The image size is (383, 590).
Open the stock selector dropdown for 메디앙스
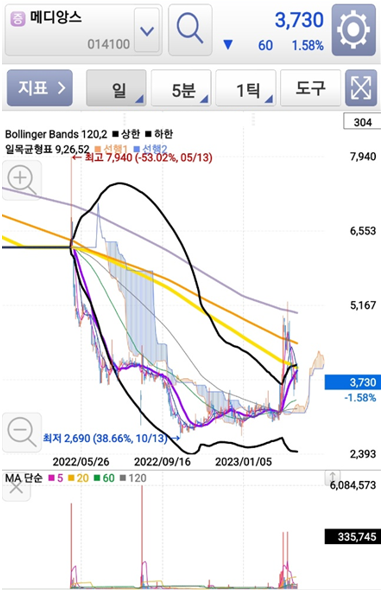coord(147,30)
